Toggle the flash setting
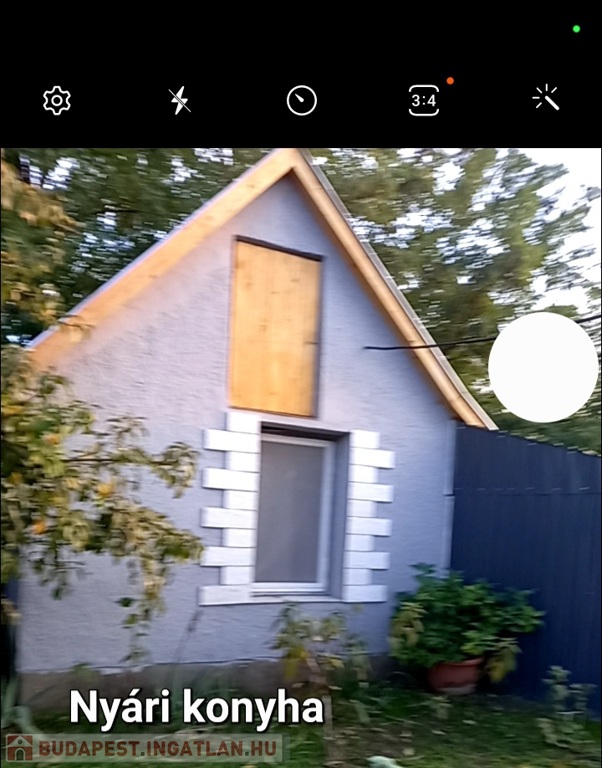The width and height of the screenshot is (602, 768). coord(180,100)
